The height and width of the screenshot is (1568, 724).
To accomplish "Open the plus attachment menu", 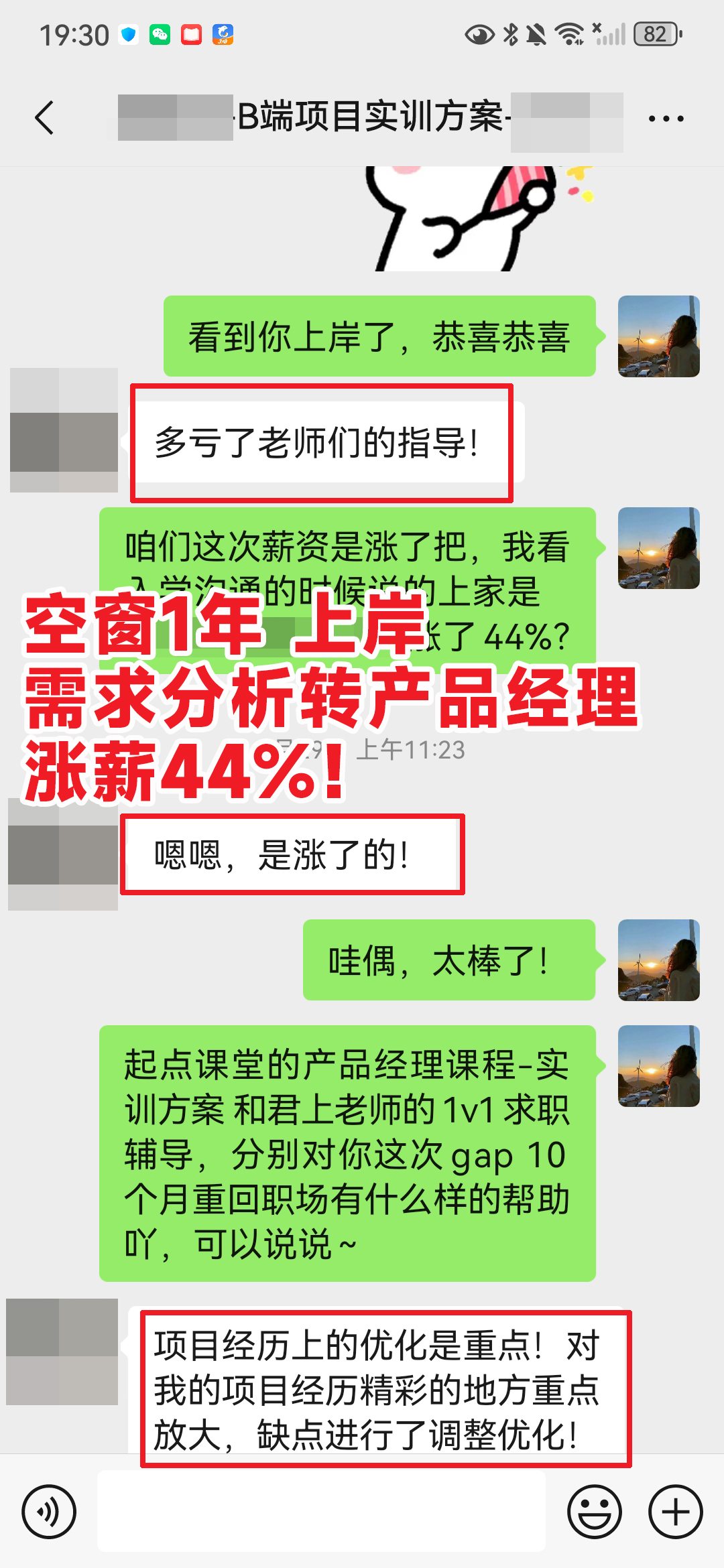I will click(x=675, y=1512).
